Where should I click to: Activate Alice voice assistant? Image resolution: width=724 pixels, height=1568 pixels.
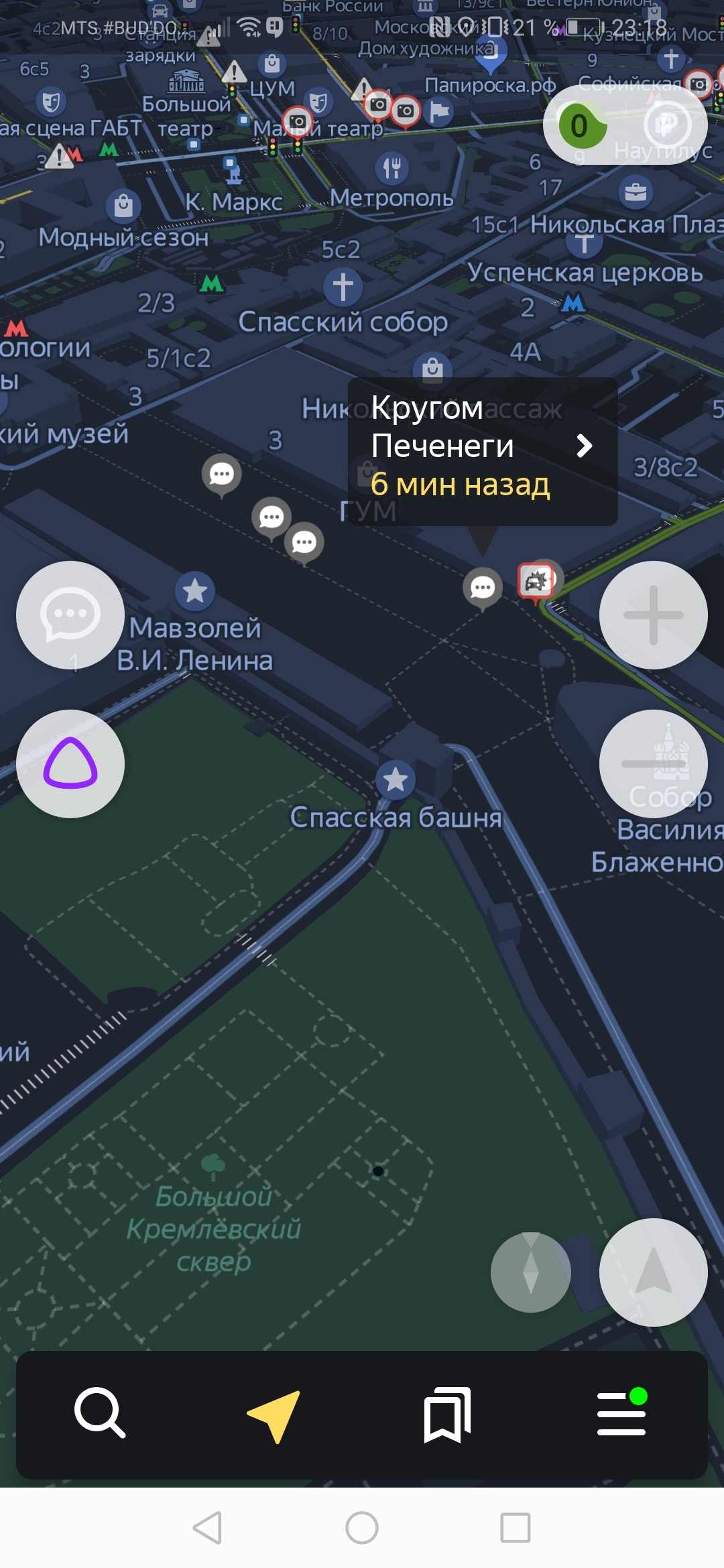click(70, 764)
